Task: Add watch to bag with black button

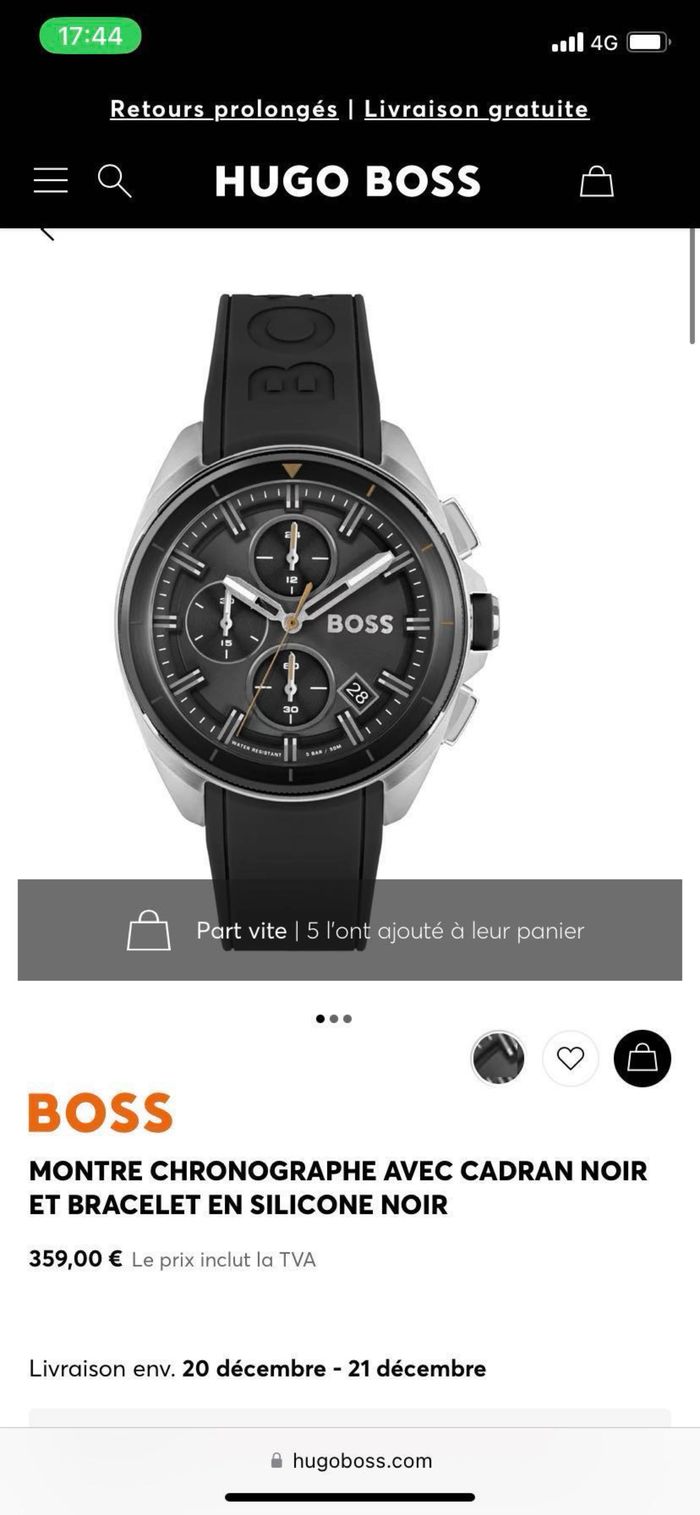Action: (642, 1058)
